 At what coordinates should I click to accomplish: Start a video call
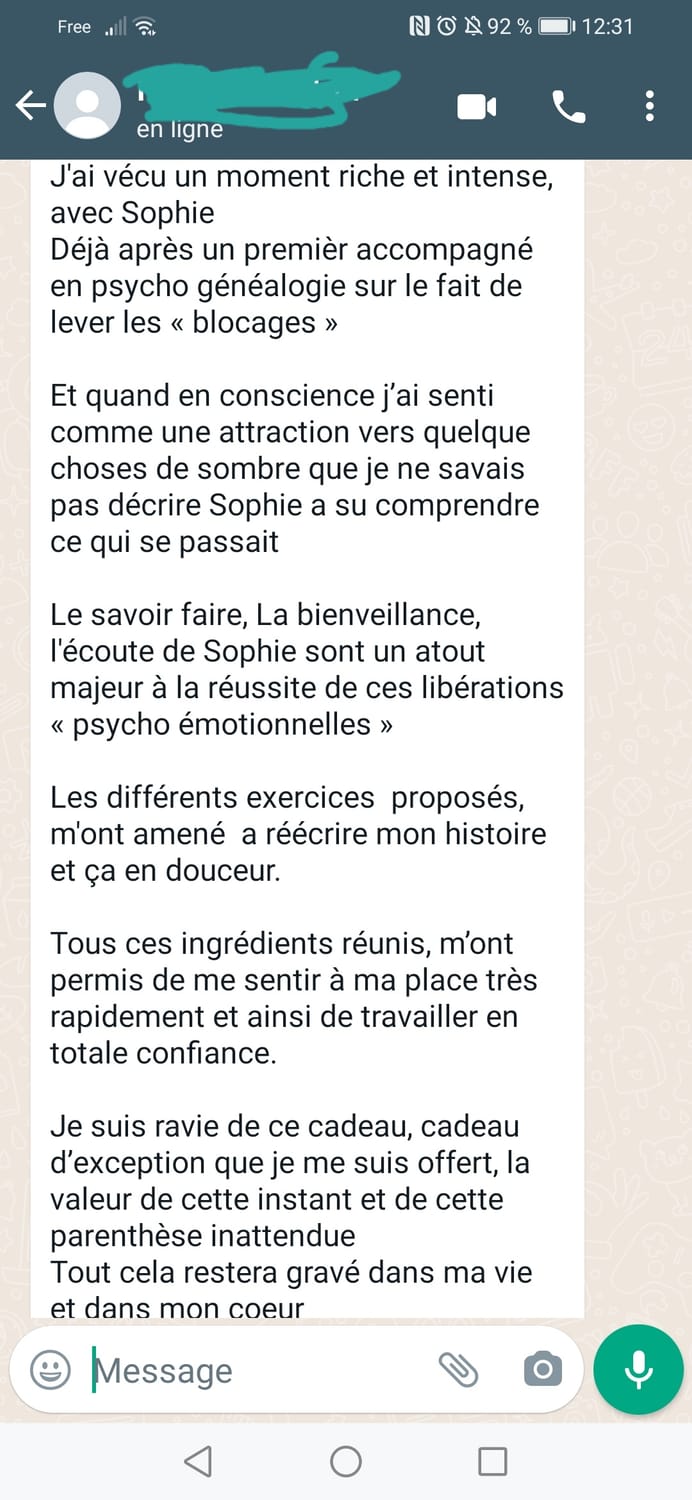click(477, 106)
